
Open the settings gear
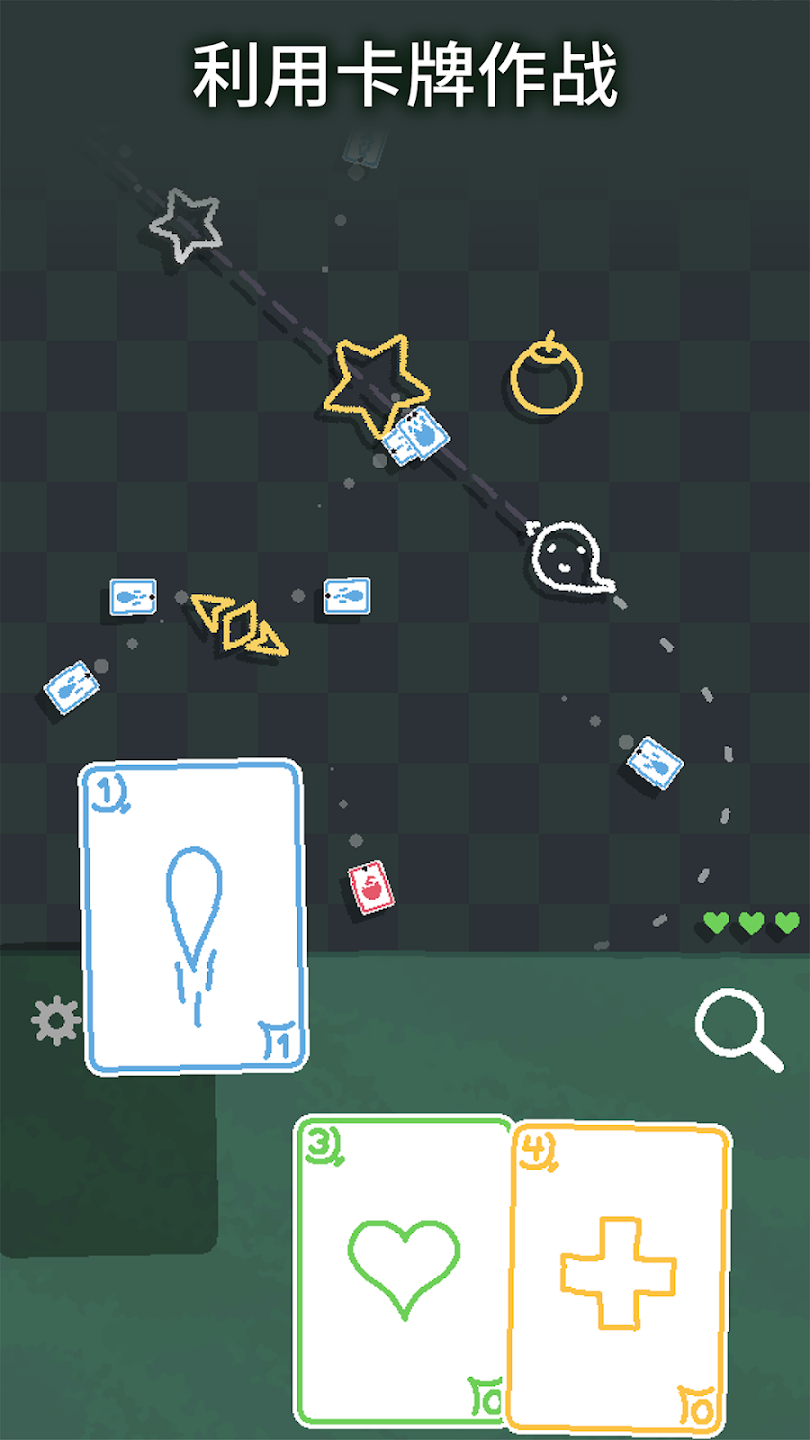[56, 1021]
